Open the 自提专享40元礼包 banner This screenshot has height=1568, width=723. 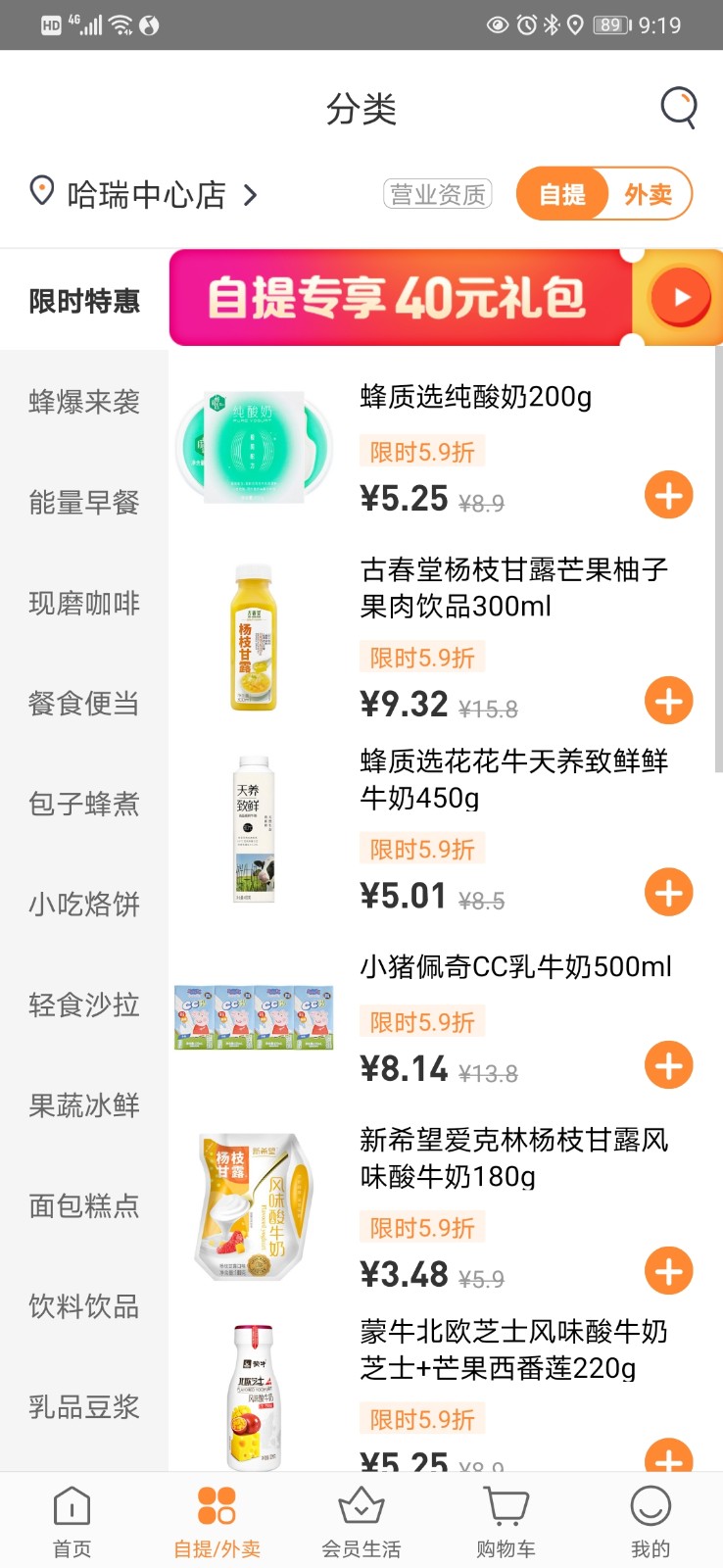coord(445,298)
